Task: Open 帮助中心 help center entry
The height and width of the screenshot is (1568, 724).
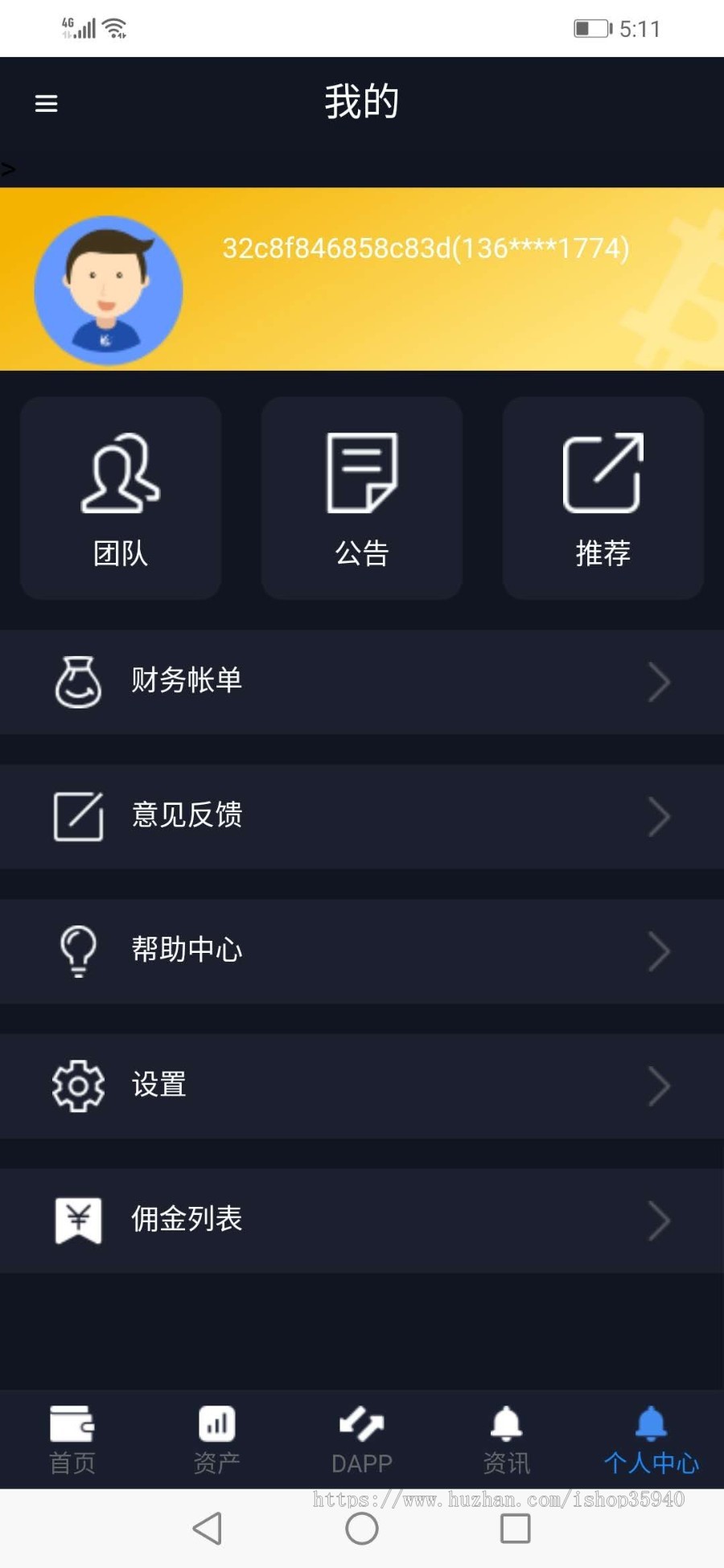Action: [187, 951]
